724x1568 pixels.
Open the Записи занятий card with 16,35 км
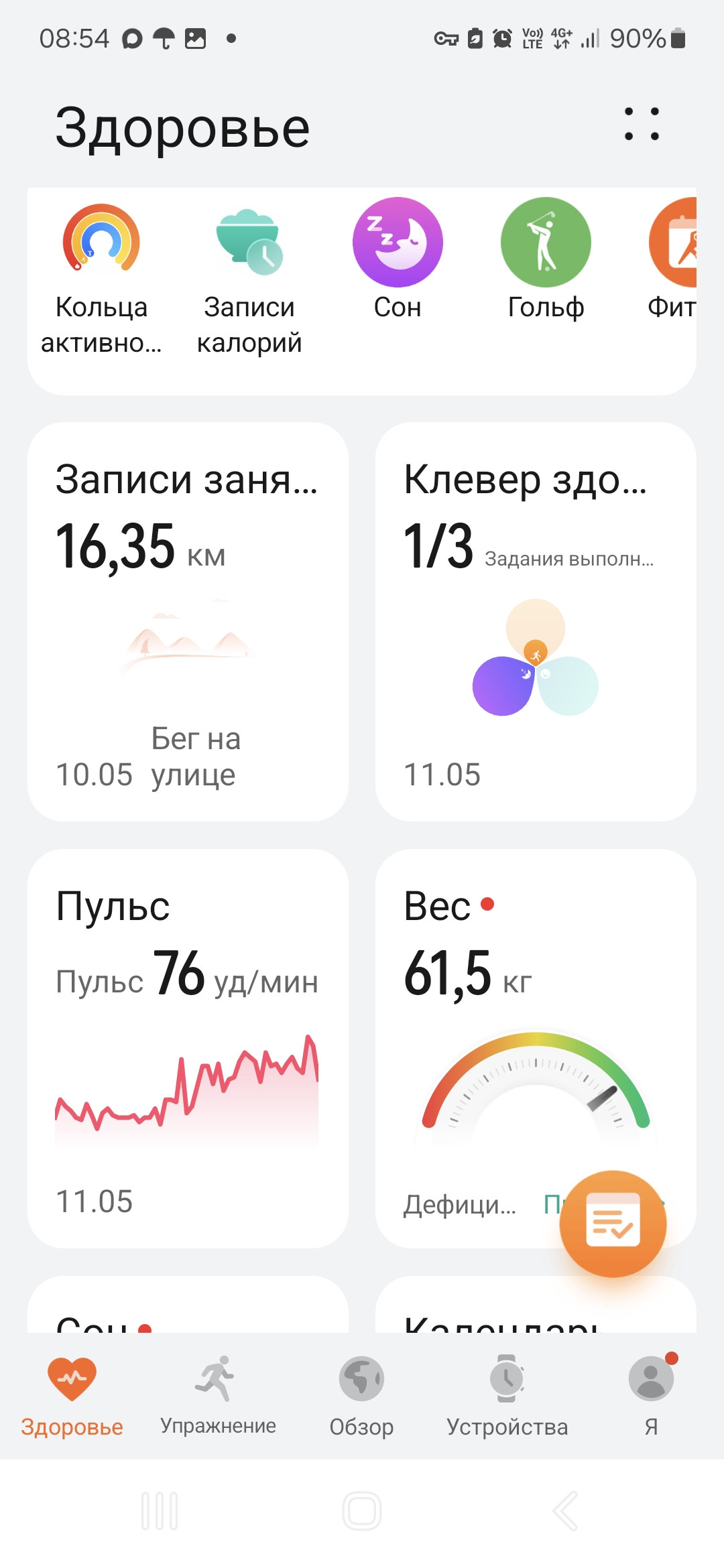(x=188, y=621)
